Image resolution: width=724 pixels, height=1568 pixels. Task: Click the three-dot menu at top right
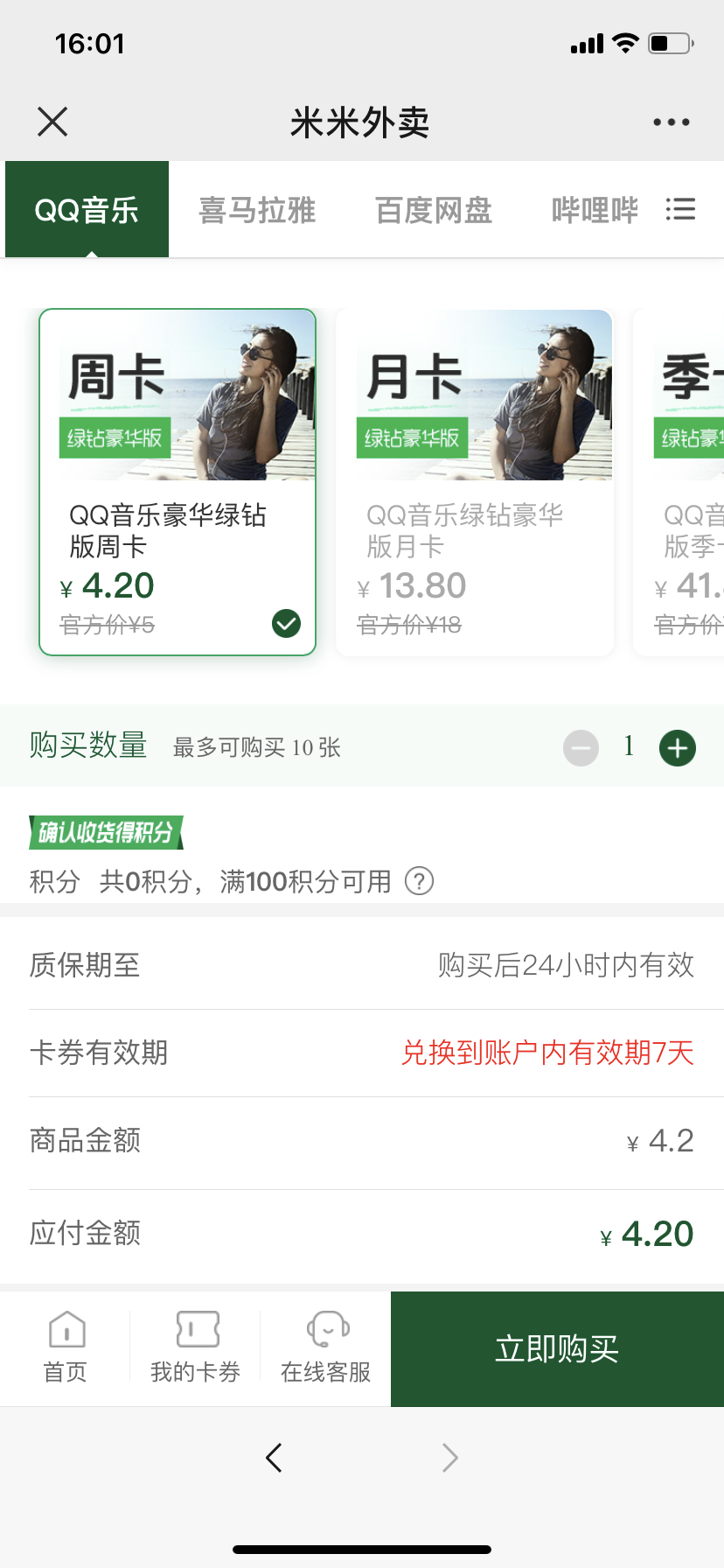[670, 122]
